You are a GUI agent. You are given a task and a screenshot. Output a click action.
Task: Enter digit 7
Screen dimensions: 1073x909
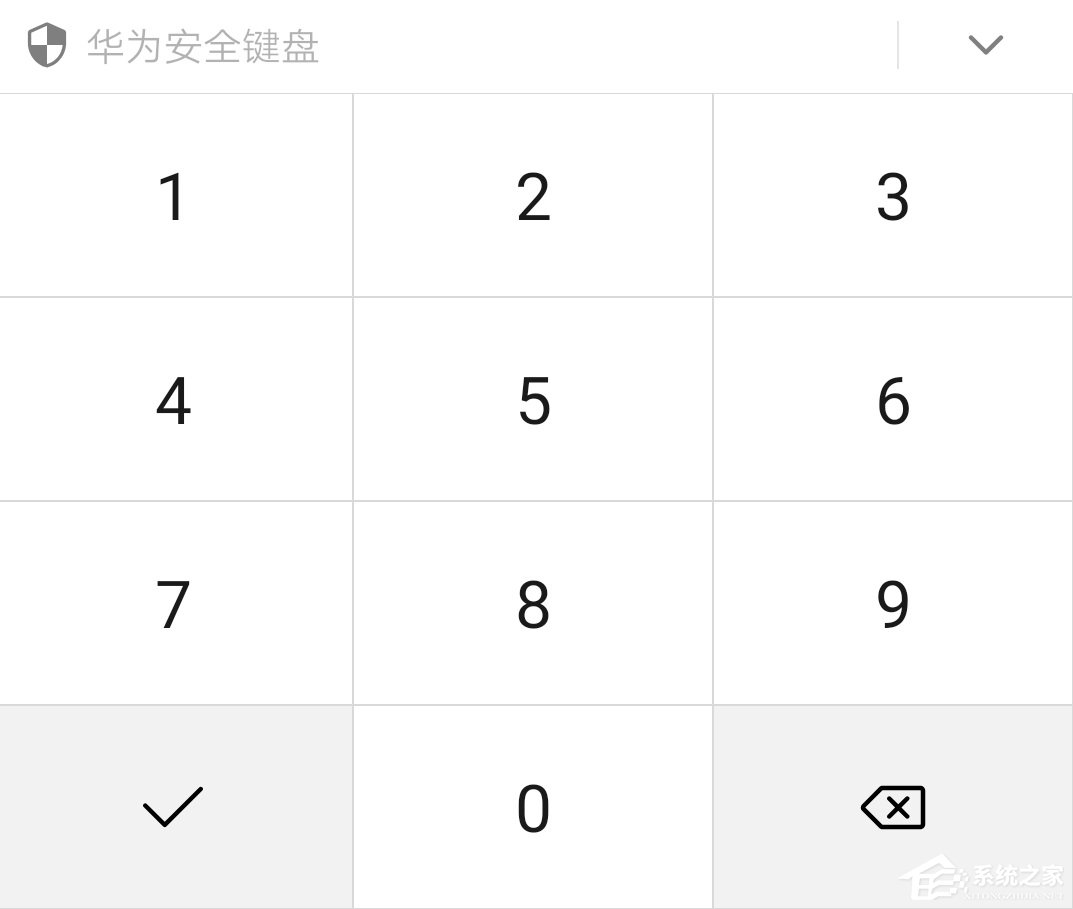[175, 604]
